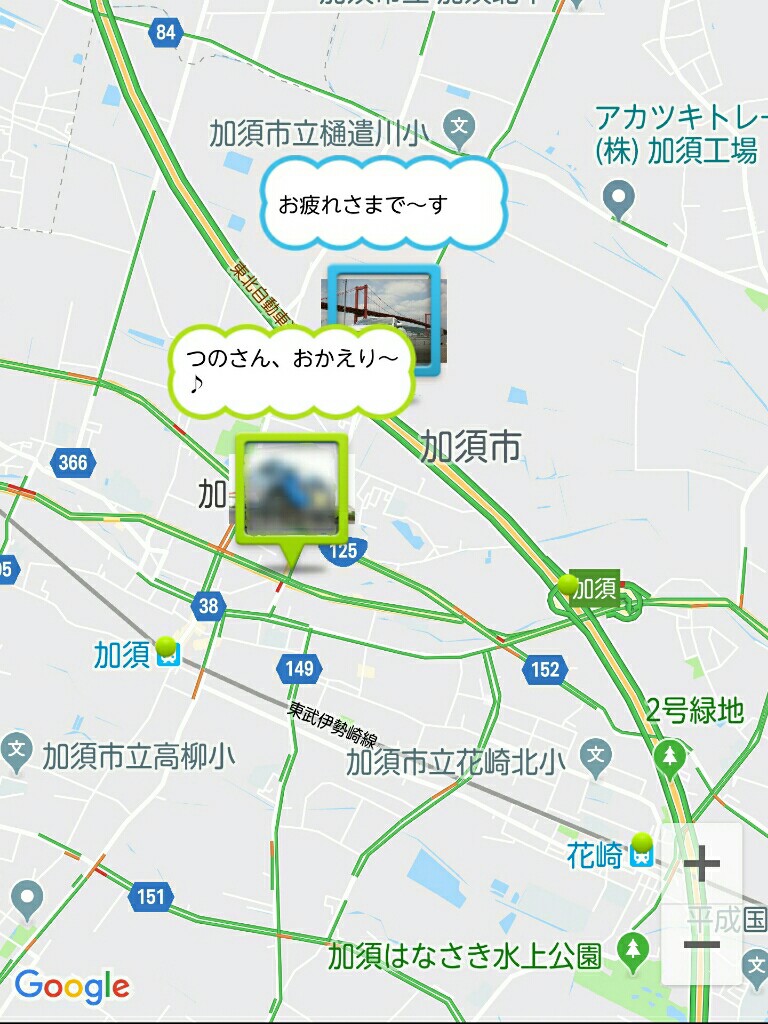This screenshot has height=1024, width=768.
Task: Zoom in on the map
Action: 702,864
